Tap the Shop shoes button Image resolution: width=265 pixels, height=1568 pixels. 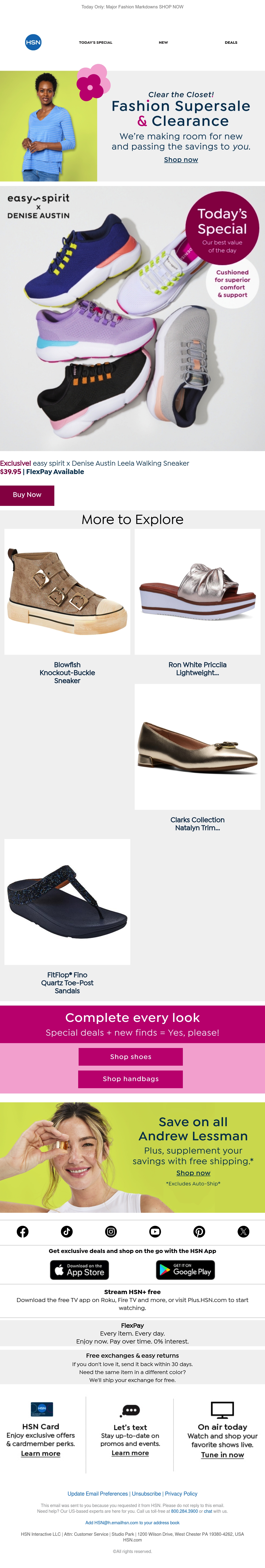point(131,1057)
